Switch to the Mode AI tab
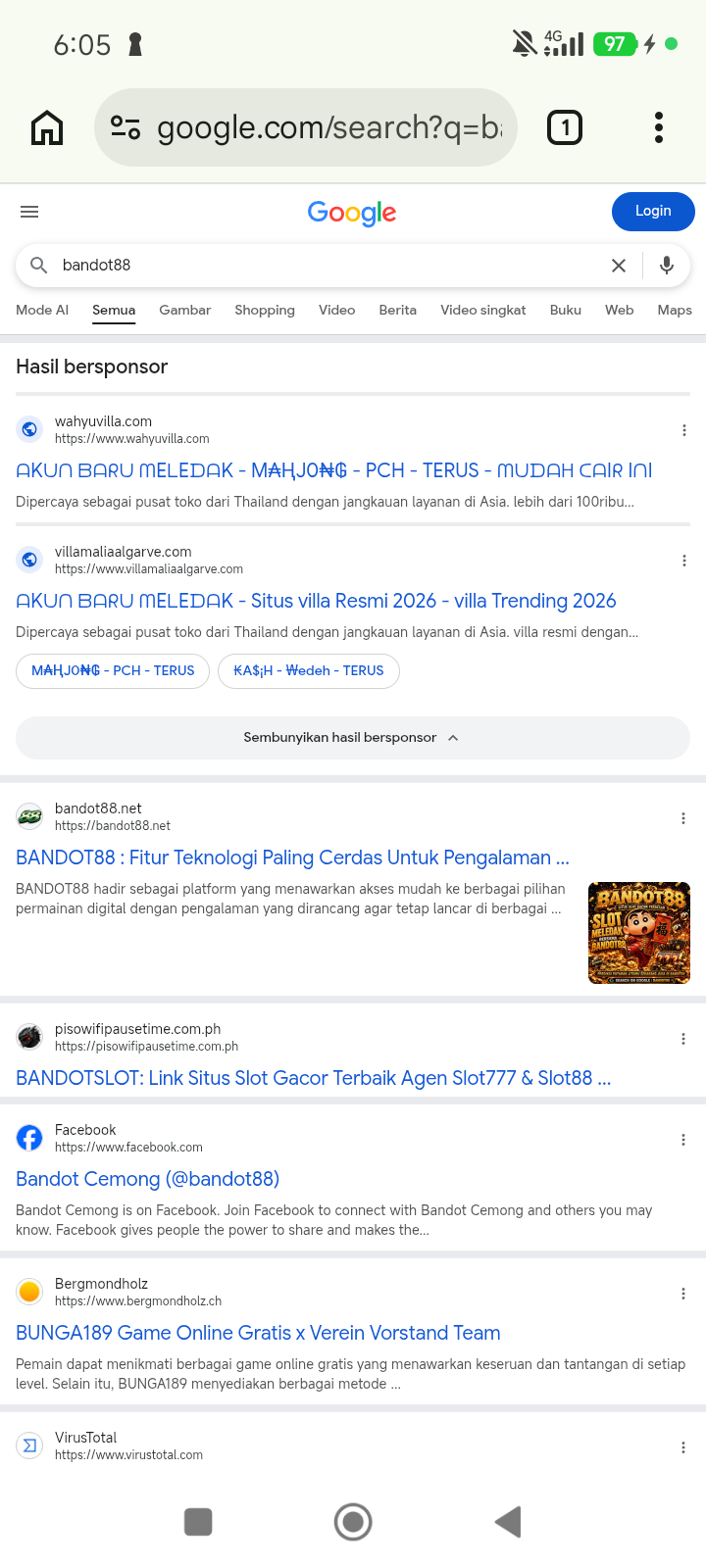 [x=42, y=310]
